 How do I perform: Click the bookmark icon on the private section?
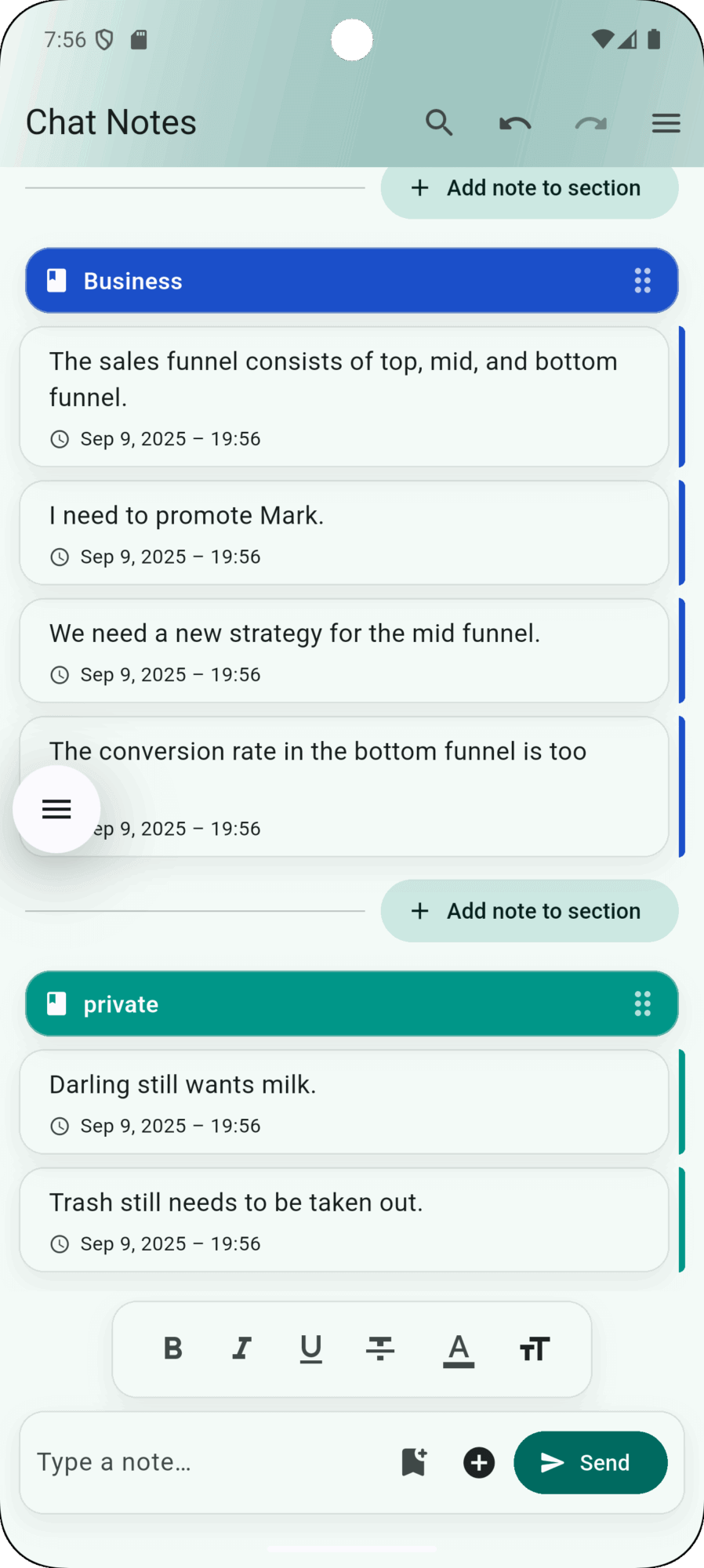coord(55,1004)
